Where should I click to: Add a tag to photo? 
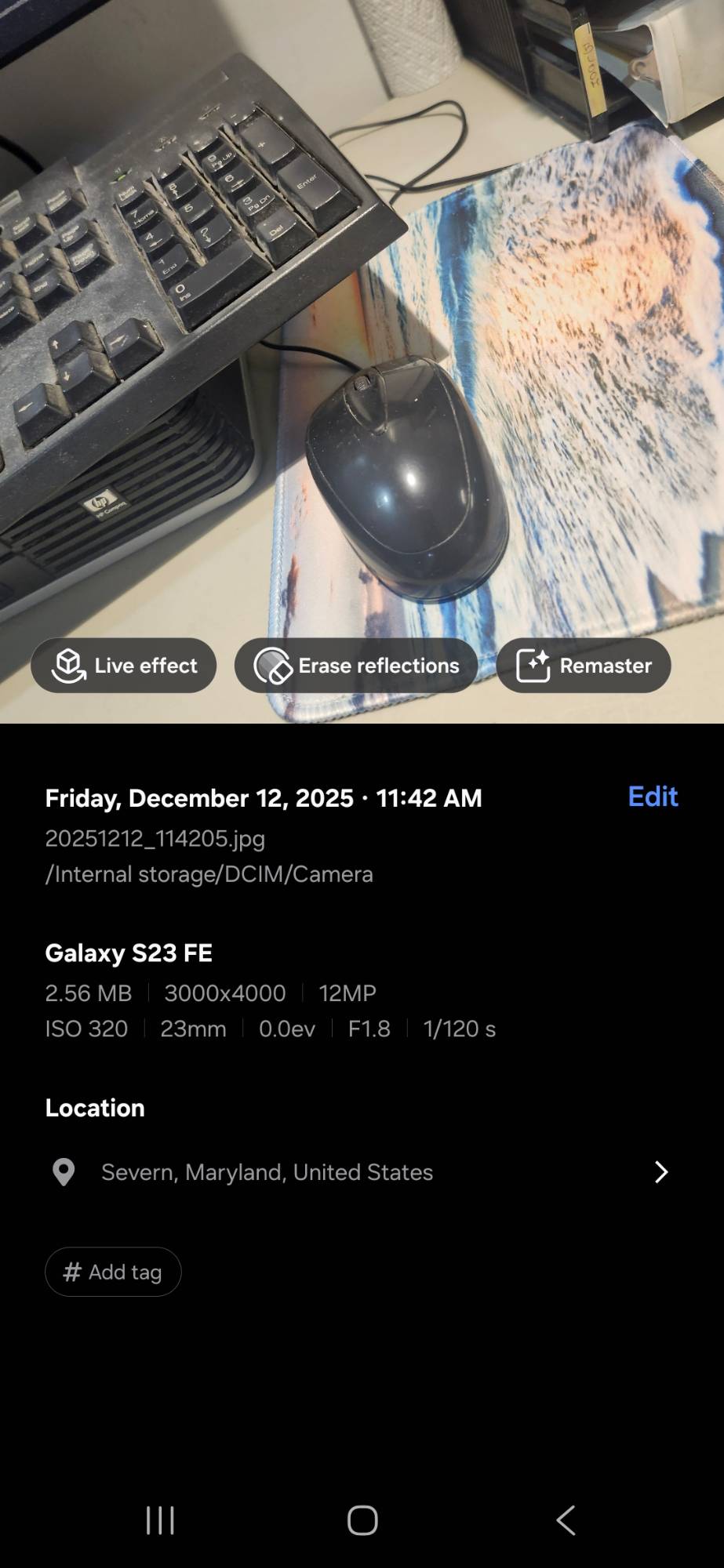[x=113, y=1272]
